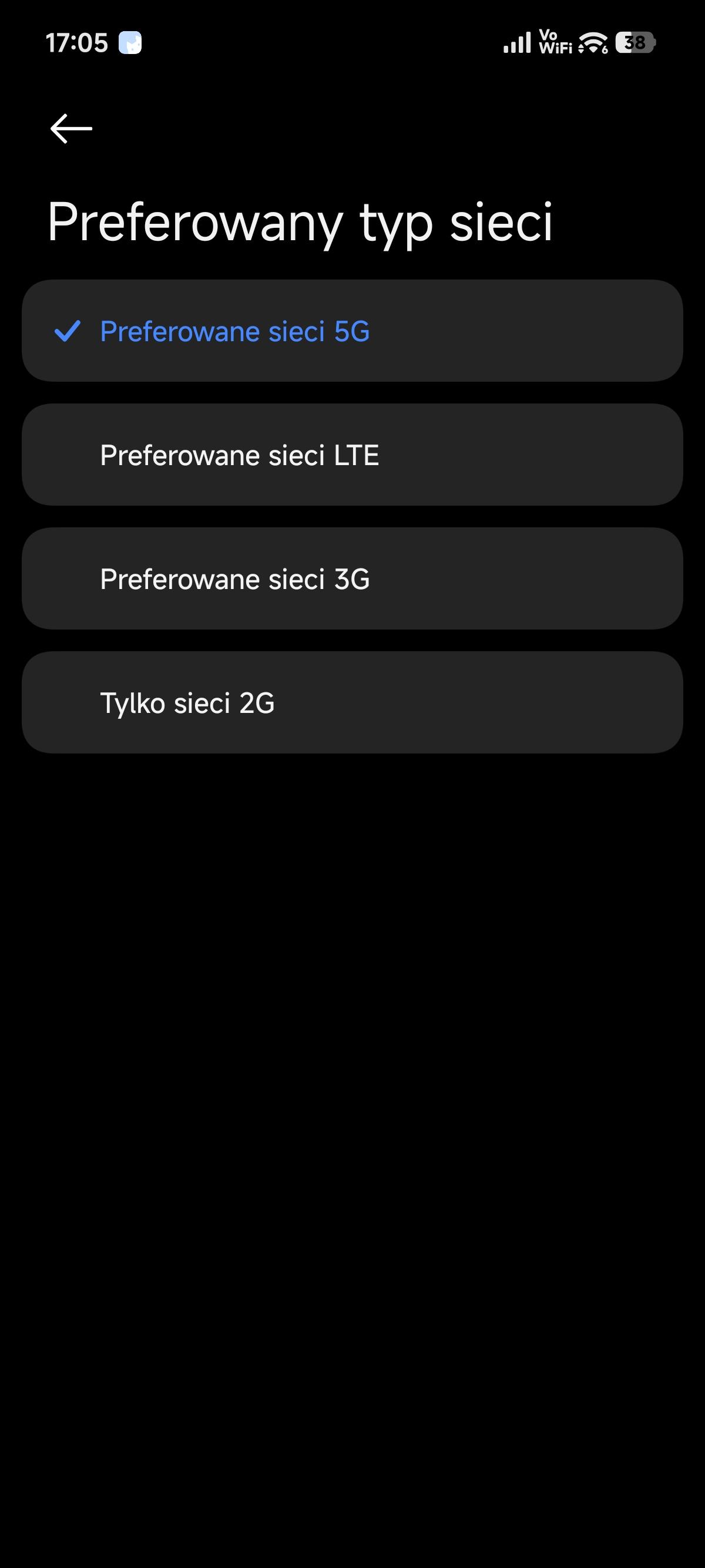Screen dimensions: 705x1568
Task: Go back using the arrow icon
Action: [x=71, y=129]
